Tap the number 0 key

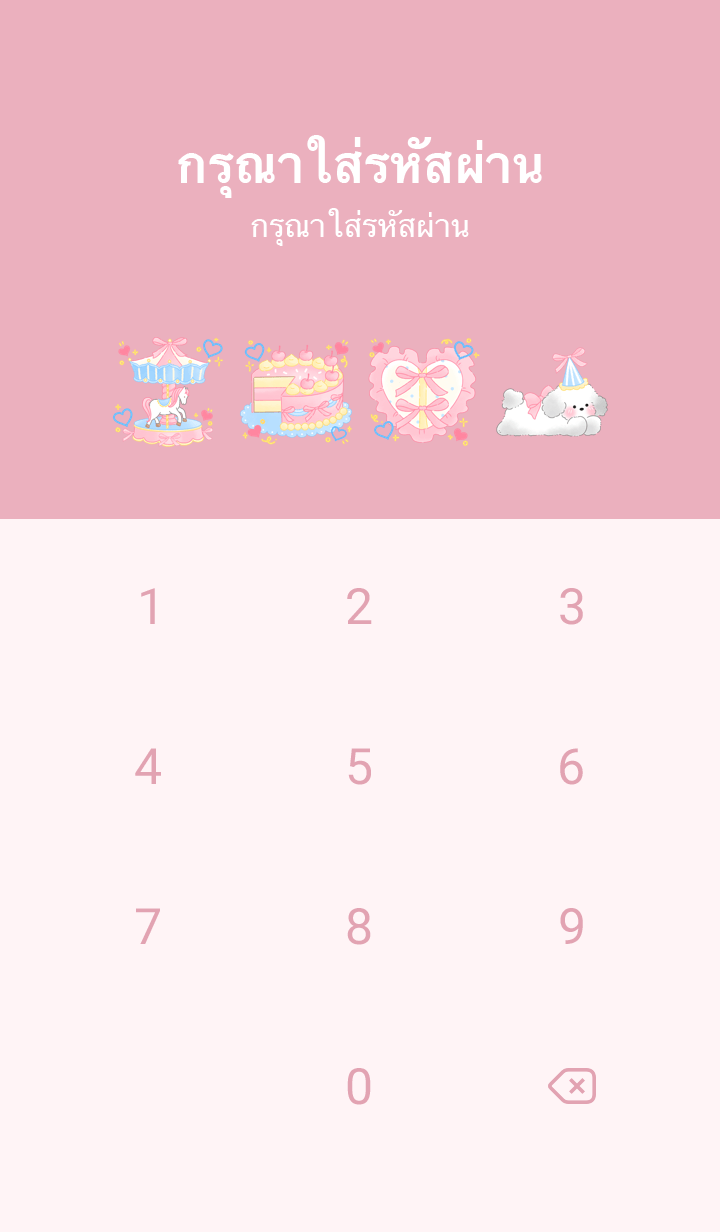pyautogui.click(x=359, y=1087)
